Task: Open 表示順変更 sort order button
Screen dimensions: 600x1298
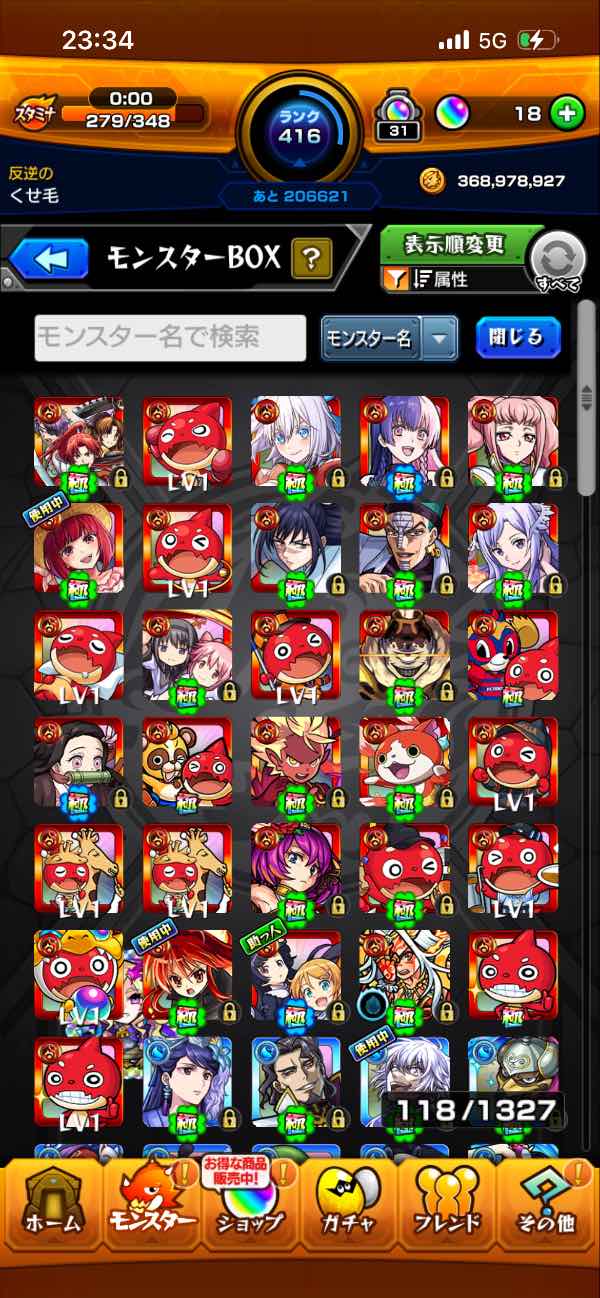Action: click(x=455, y=245)
